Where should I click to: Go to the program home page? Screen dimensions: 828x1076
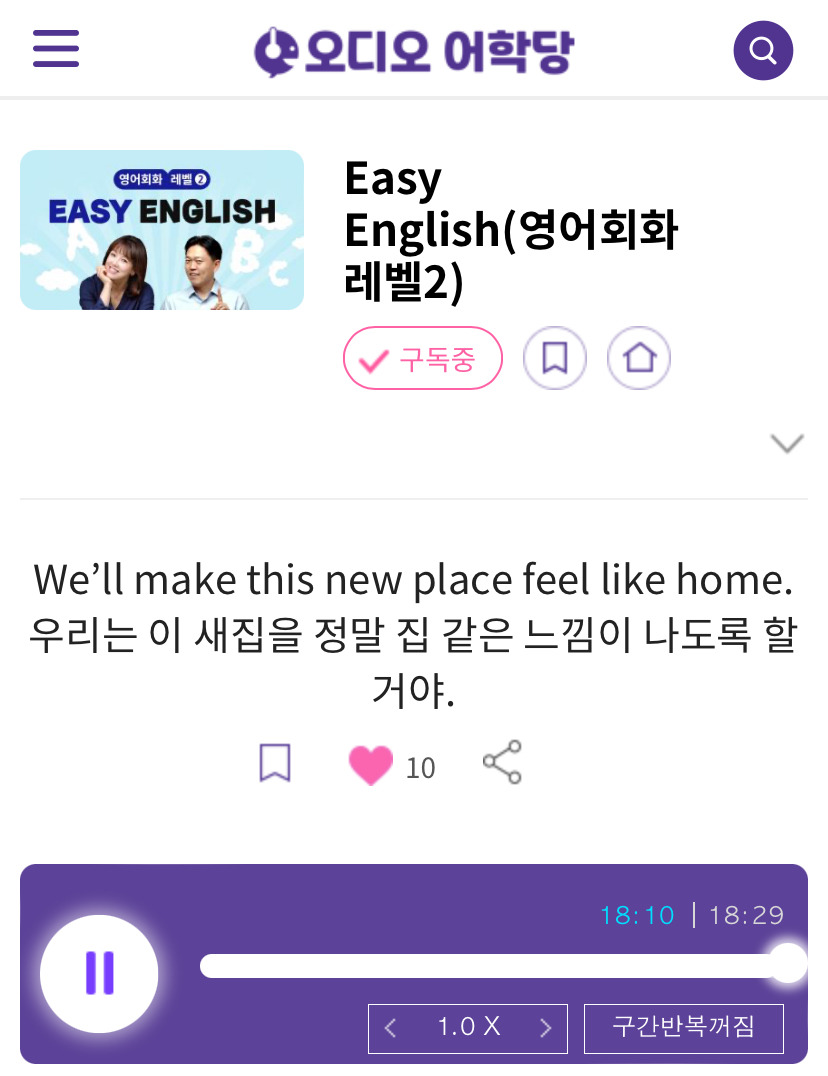pyautogui.click(x=639, y=357)
